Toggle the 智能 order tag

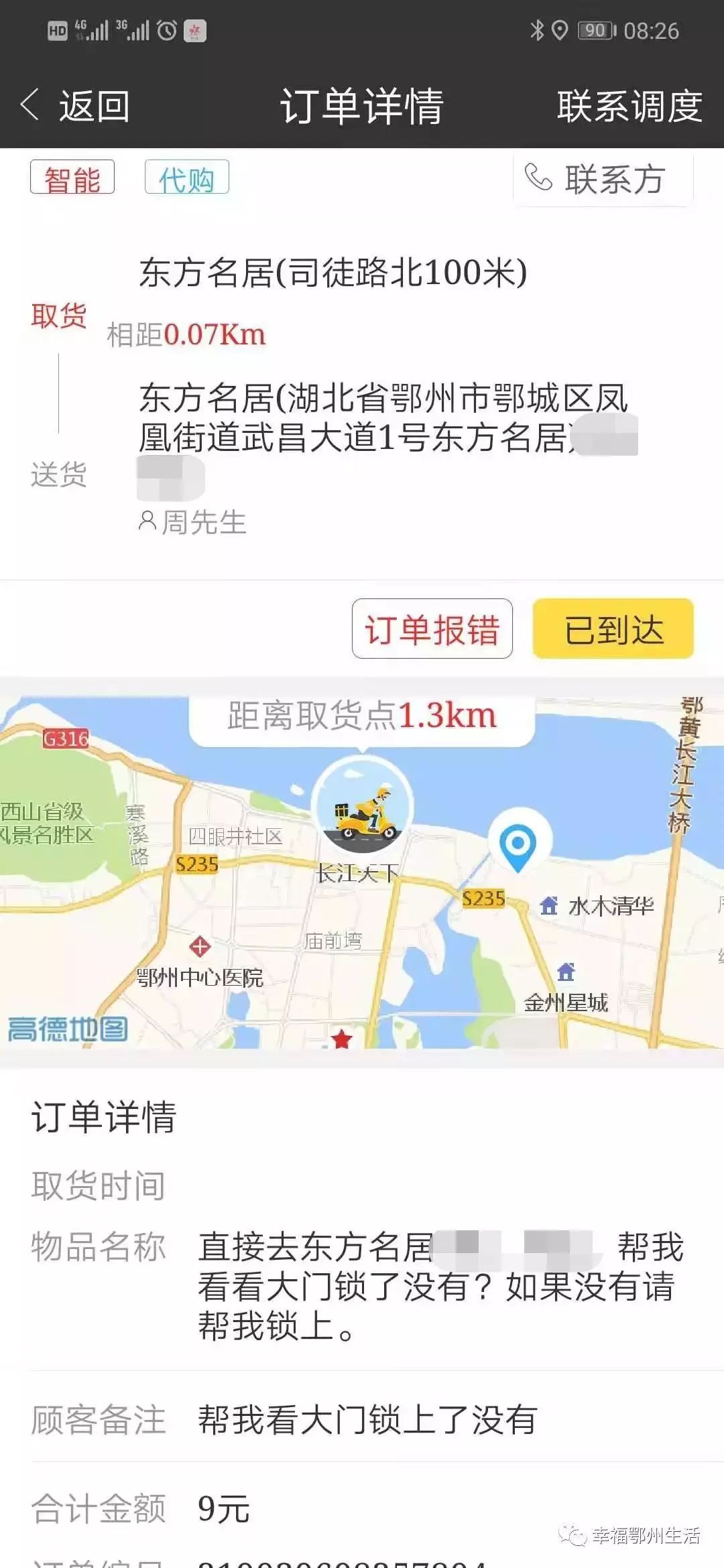click(x=73, y=178)
